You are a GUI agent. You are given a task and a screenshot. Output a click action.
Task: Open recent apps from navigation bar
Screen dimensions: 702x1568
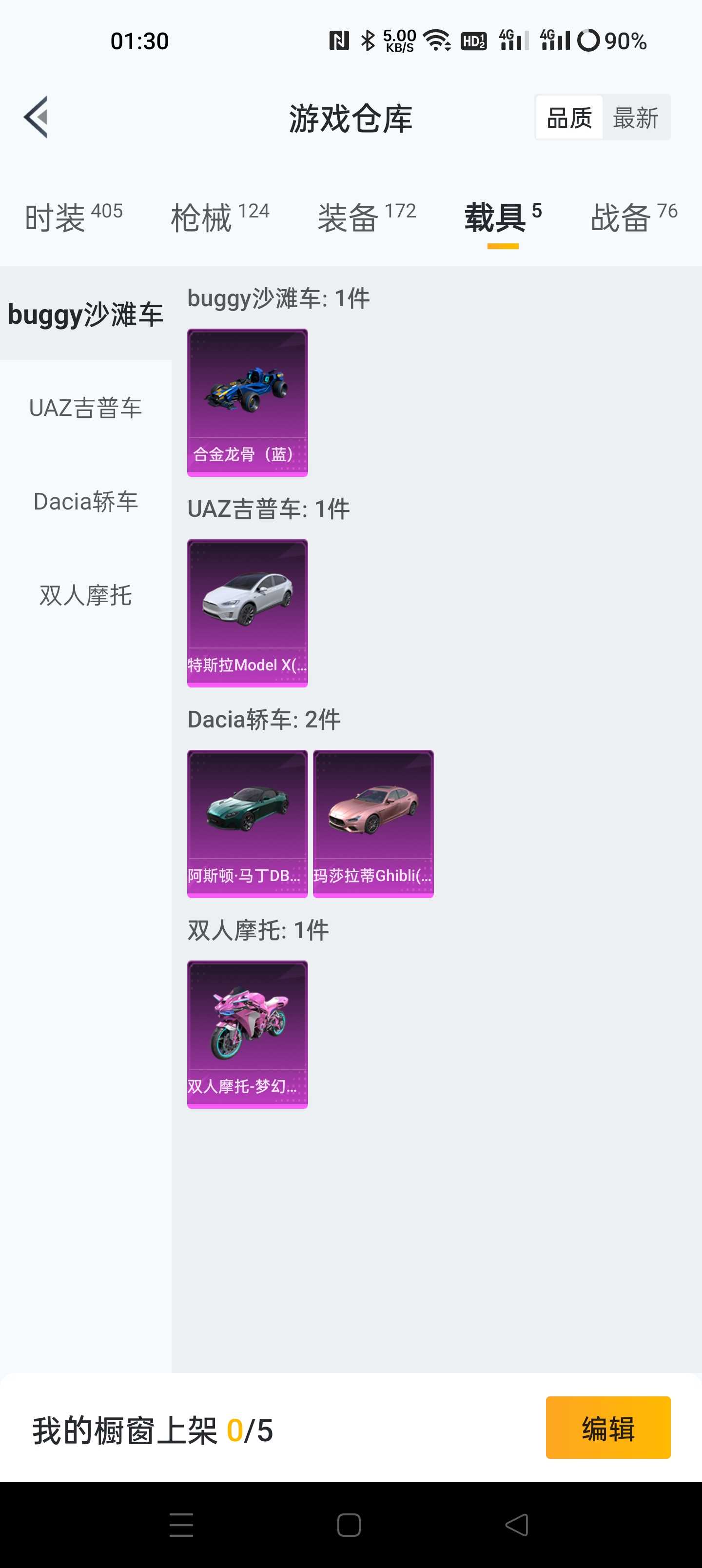pyautogui.click(x=181, y=1525)
